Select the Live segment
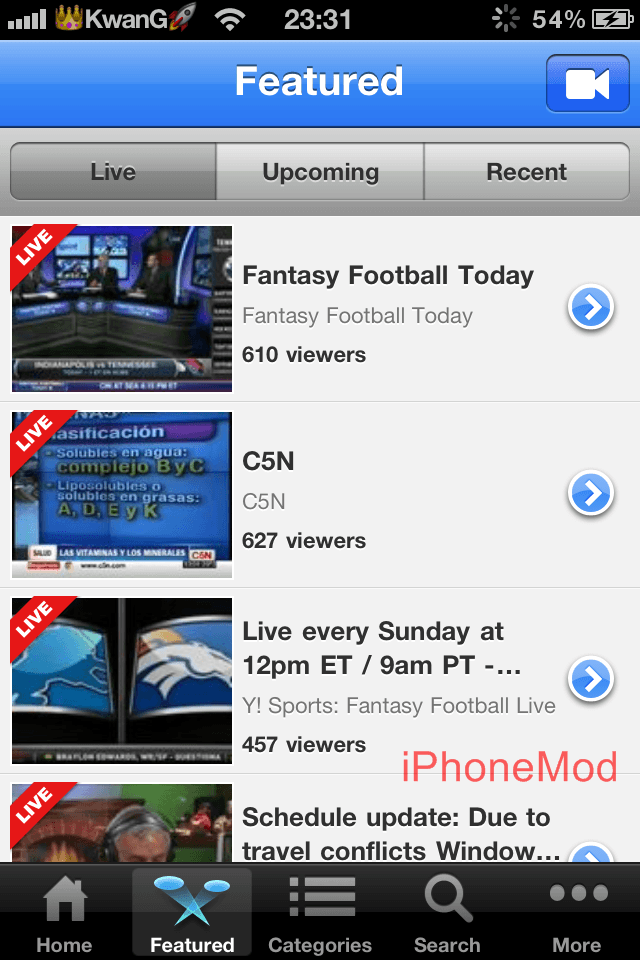This screenshot has height=960, width=640. click(x=113, y=172)
